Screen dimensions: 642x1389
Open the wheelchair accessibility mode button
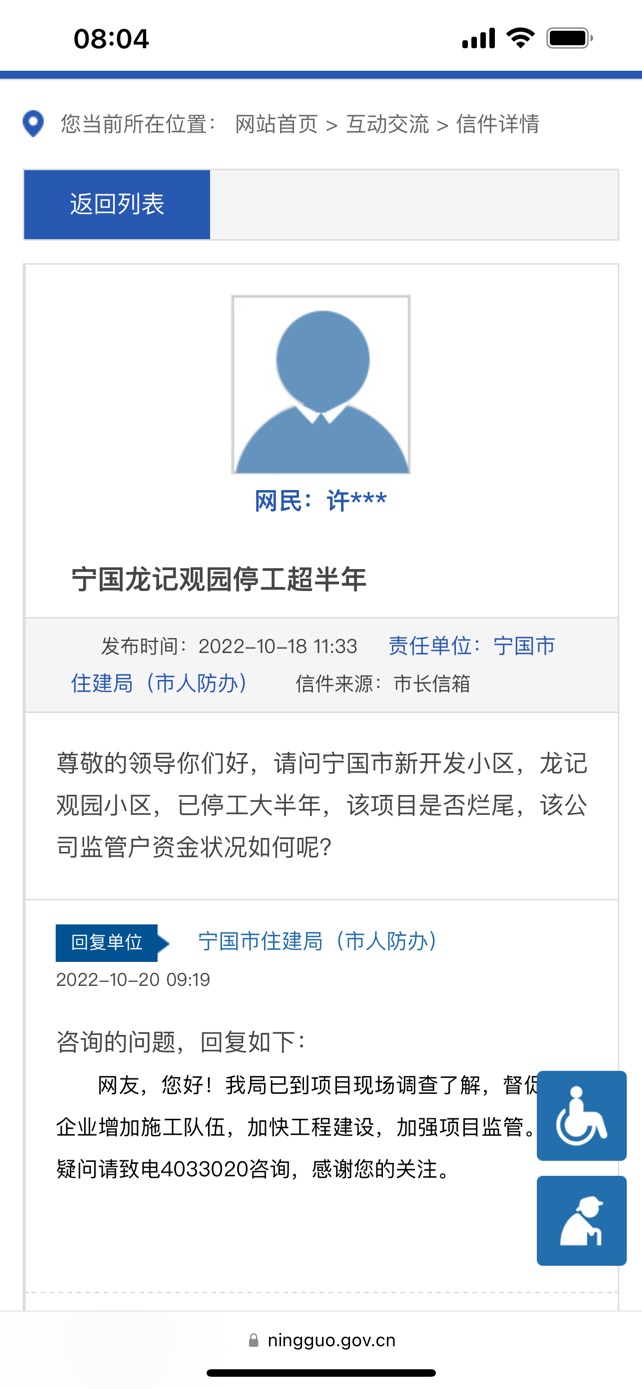point(581,1116)
